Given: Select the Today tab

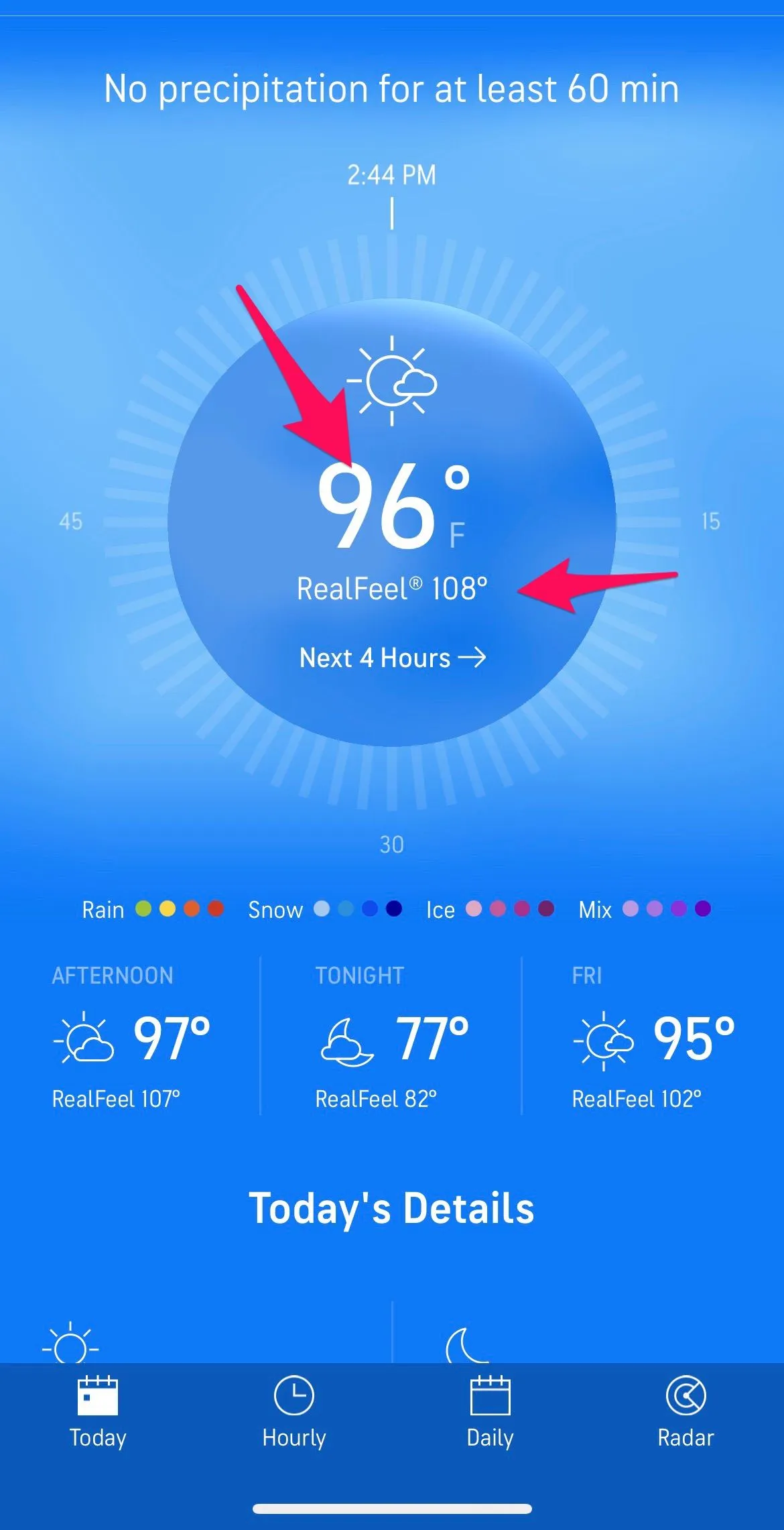Looking at the screenshot, I should 98,1412.
